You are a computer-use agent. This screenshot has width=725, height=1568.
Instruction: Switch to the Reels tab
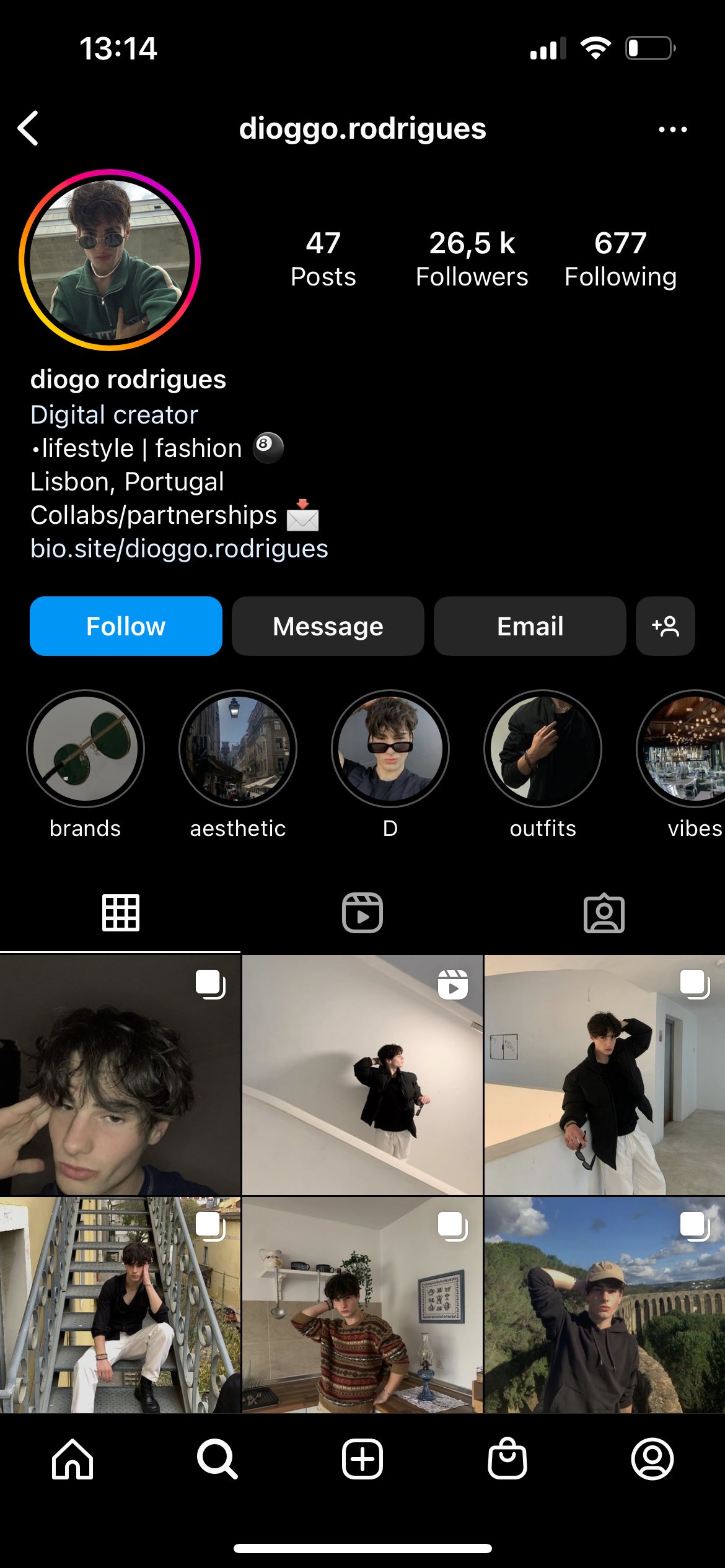(362, 913)
